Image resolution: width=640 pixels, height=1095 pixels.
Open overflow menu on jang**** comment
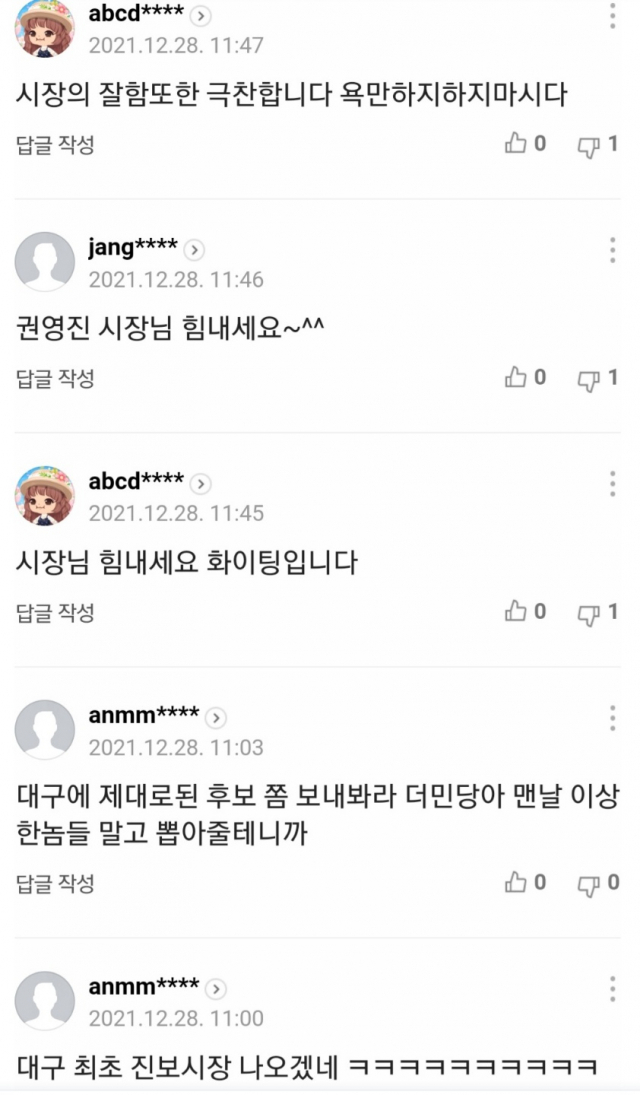tap(612, 250)
